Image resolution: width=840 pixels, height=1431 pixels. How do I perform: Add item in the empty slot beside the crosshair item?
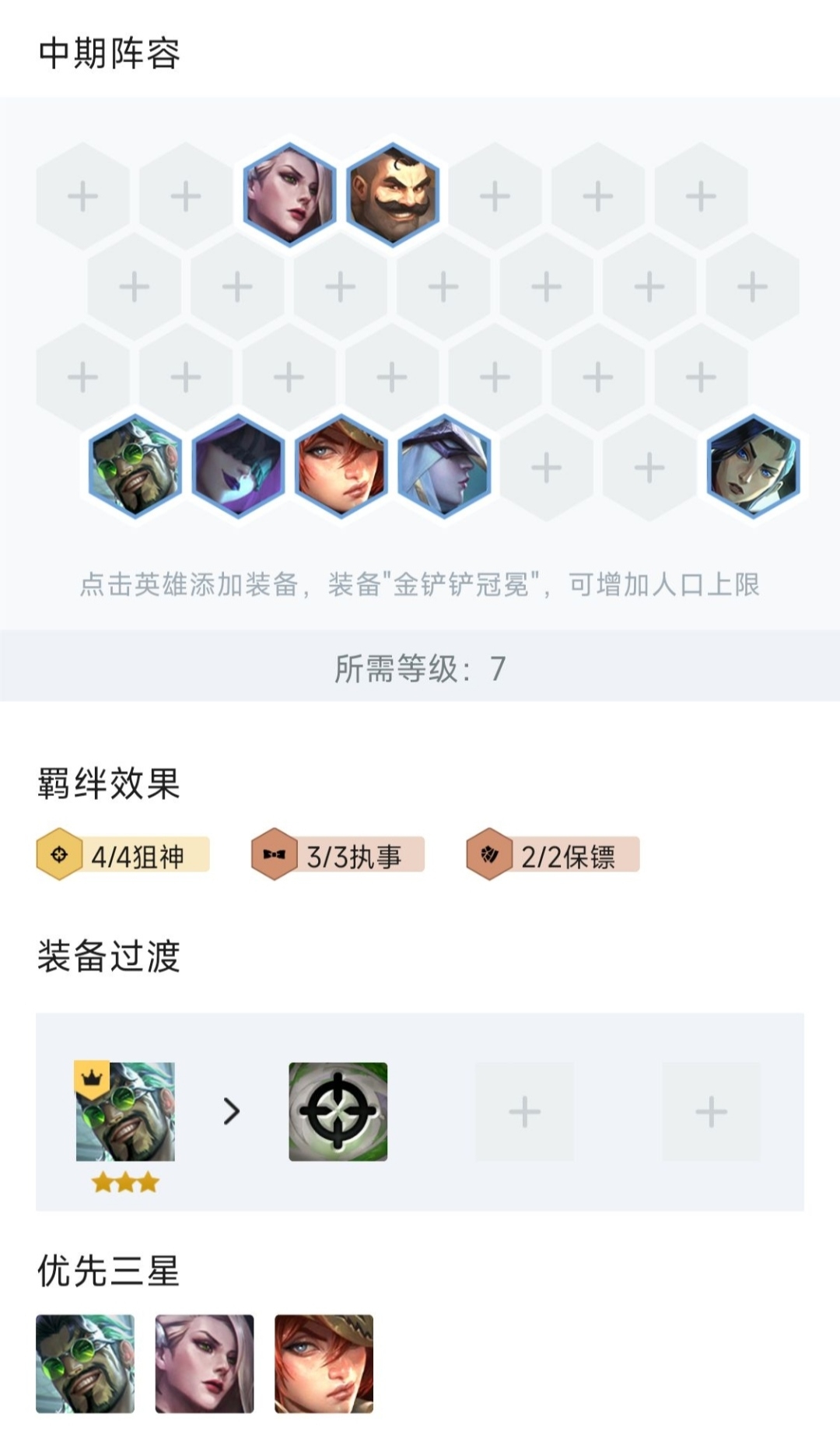(x=524, y=1111)
